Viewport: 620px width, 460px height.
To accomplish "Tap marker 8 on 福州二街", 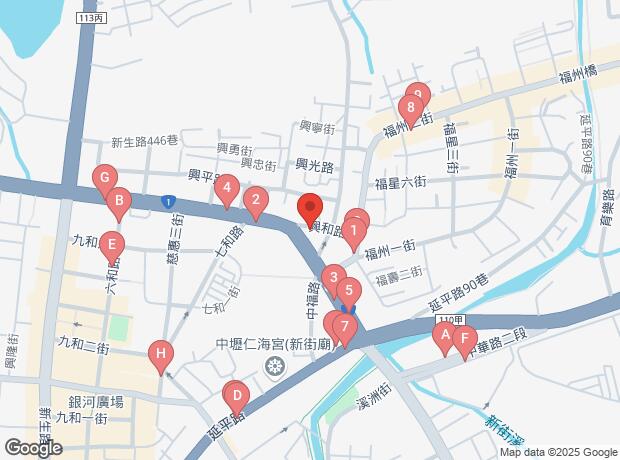I will (409, 108).
